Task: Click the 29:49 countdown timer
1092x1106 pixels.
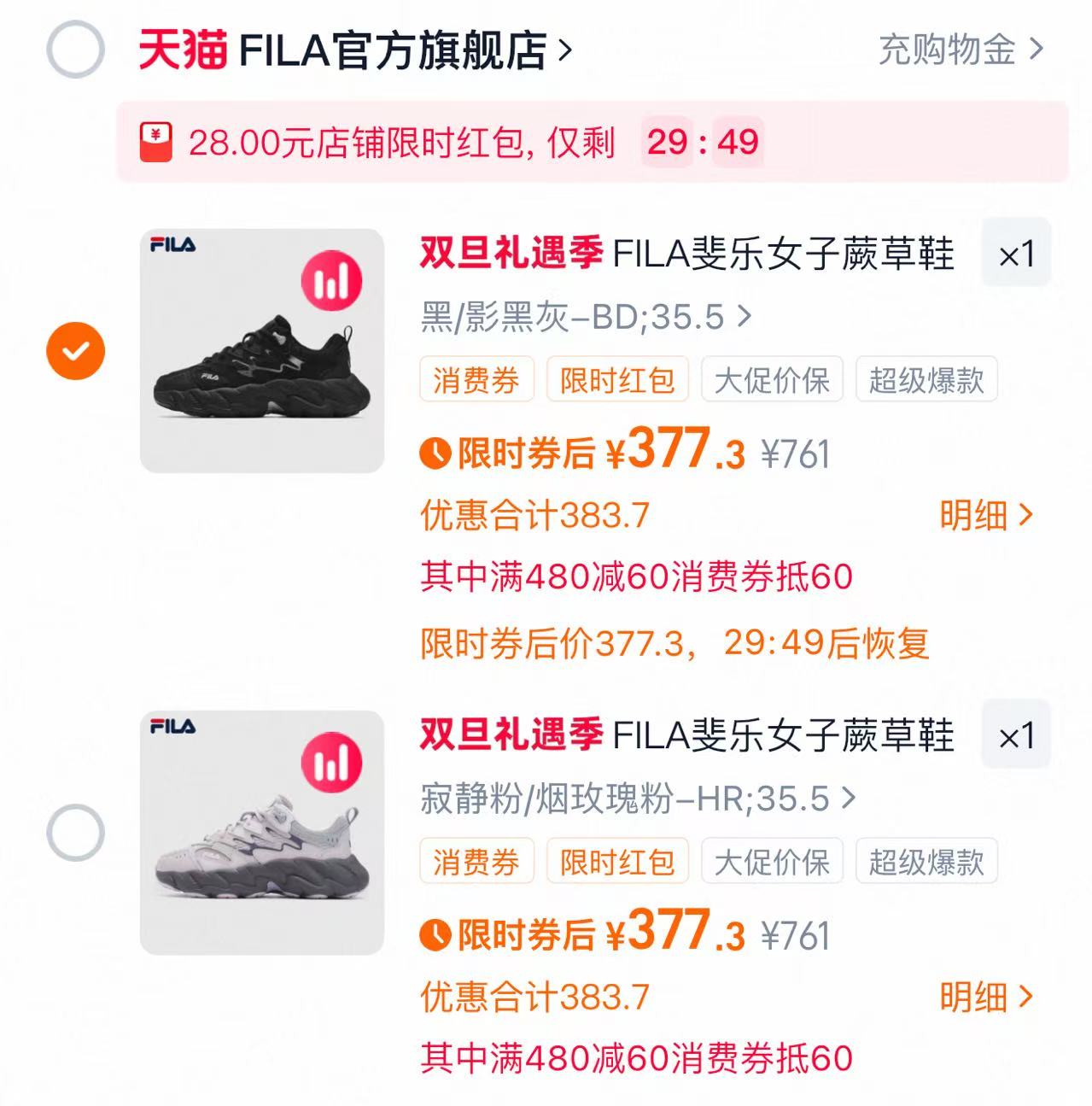Action: click(702, 145)
